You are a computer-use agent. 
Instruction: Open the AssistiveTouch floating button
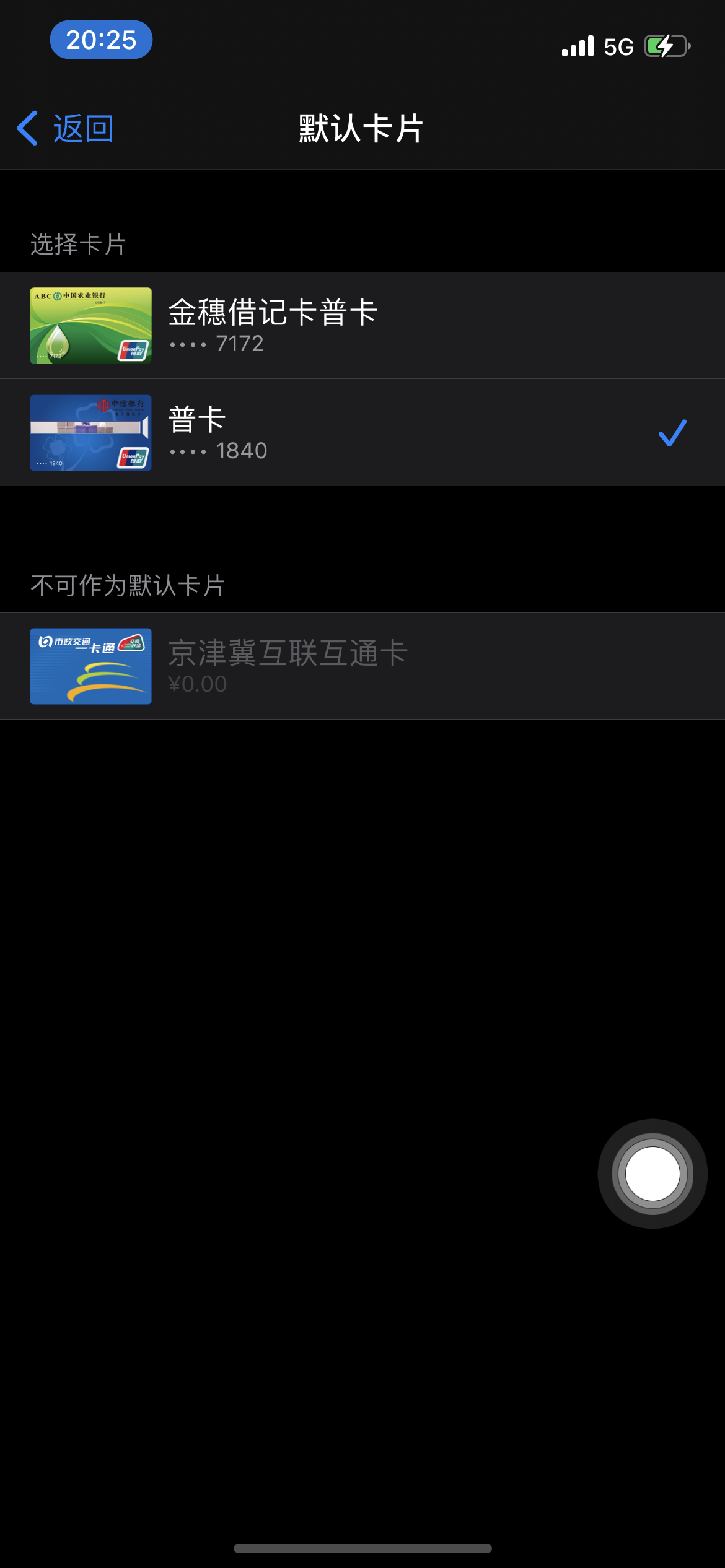[x=652, y=1173]
